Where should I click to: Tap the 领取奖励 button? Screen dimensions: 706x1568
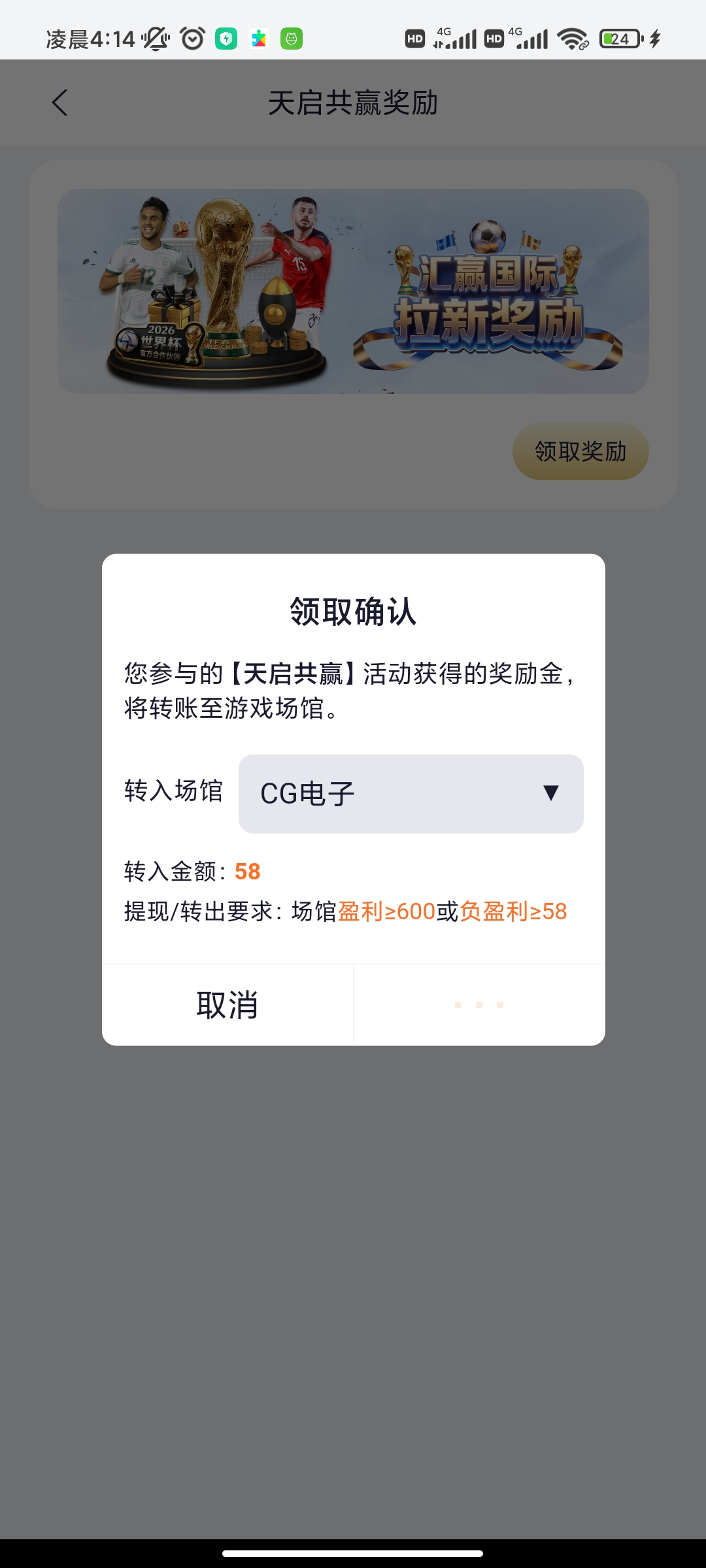pos(580,451)
